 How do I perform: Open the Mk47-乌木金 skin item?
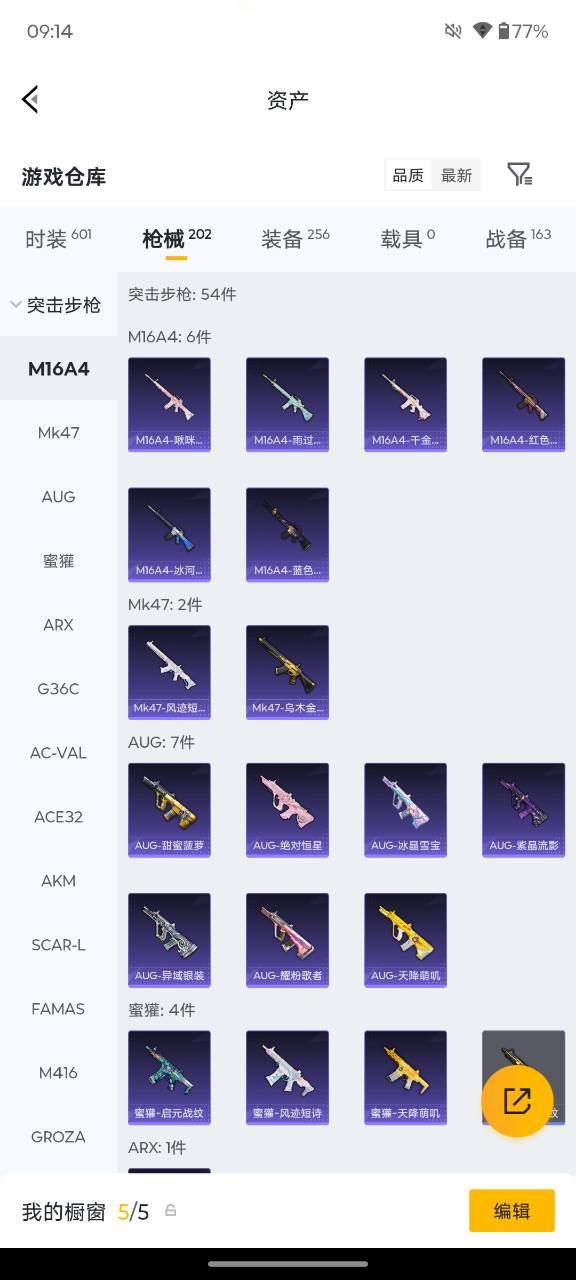pos(287,672)
